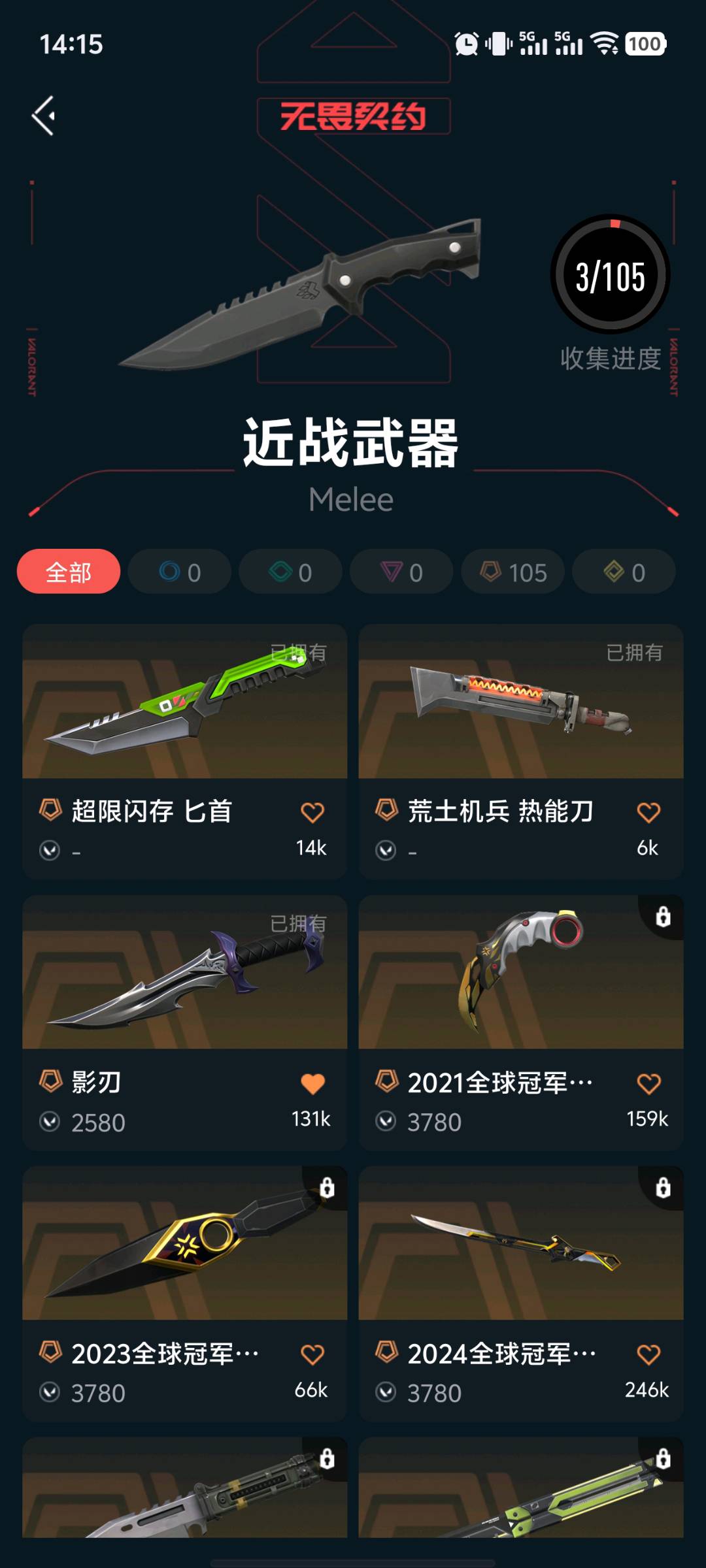Screen dimensions: 706x1568
Task: Filter by green diamond tier chip
Action: (290, 572)
